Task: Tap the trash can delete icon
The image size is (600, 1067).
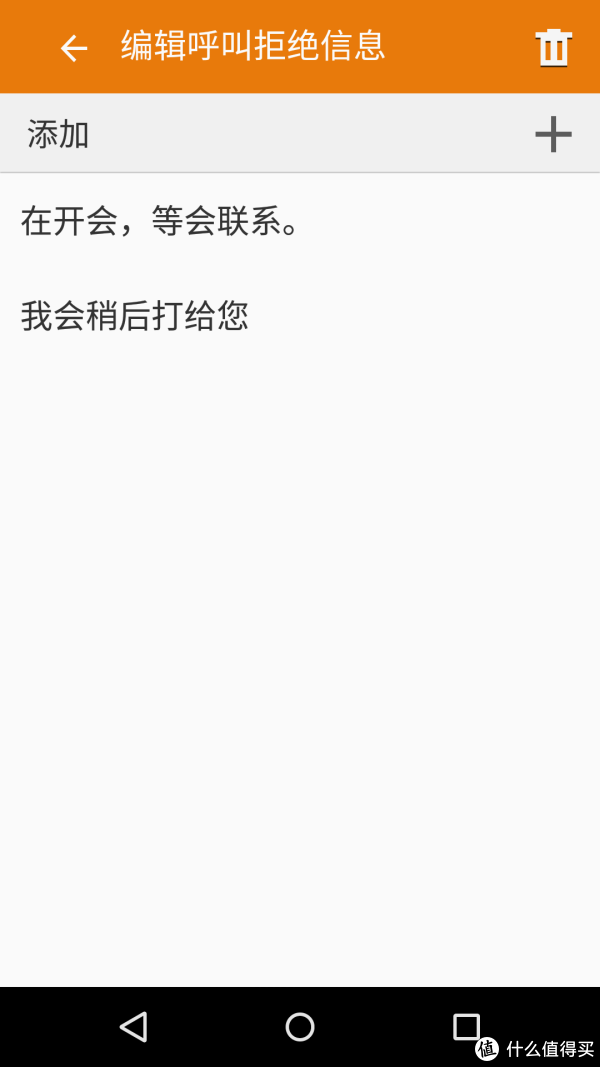Action: (x=553, y=48)
